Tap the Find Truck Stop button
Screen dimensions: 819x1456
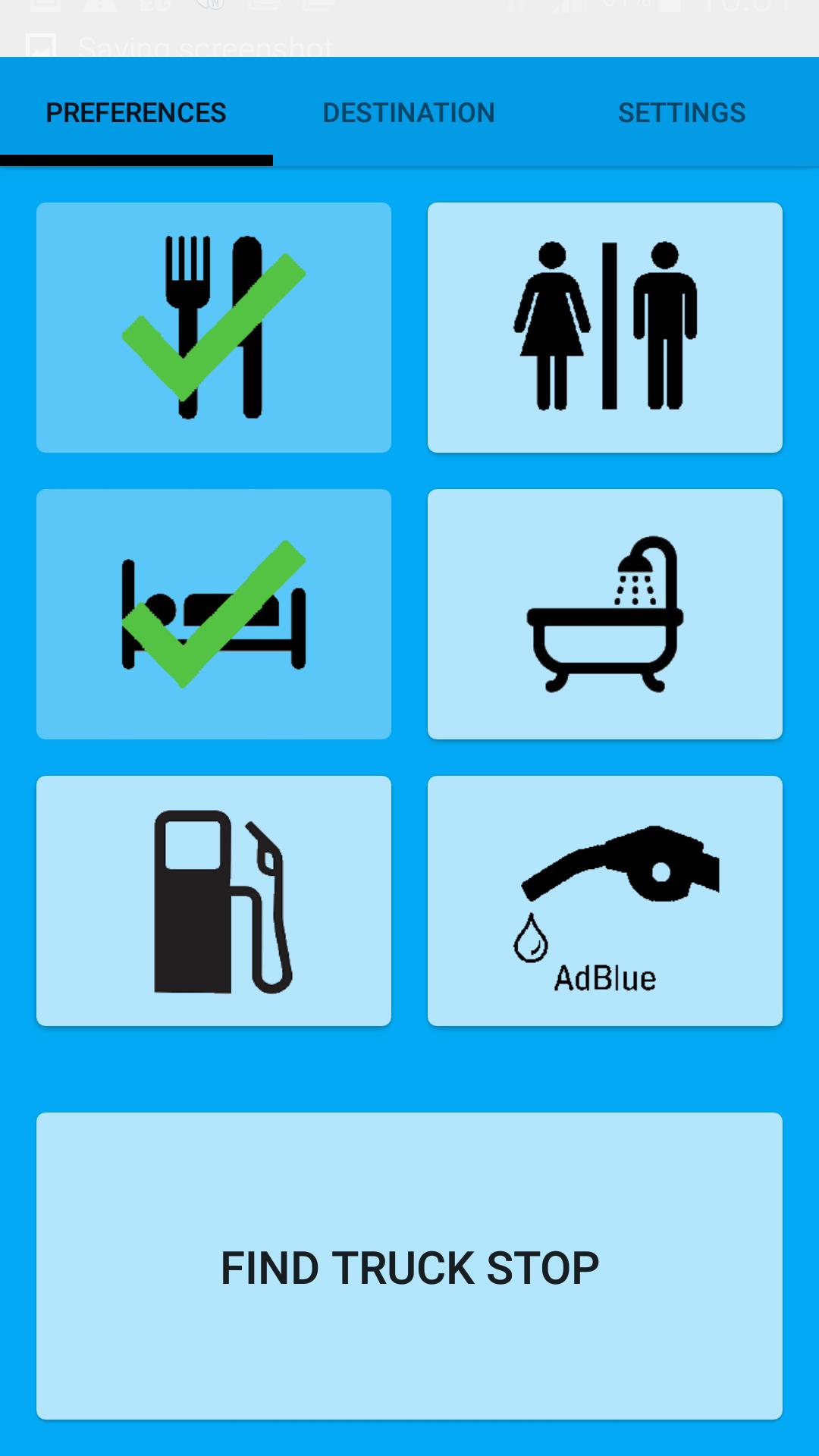[x=409, y=1266]
